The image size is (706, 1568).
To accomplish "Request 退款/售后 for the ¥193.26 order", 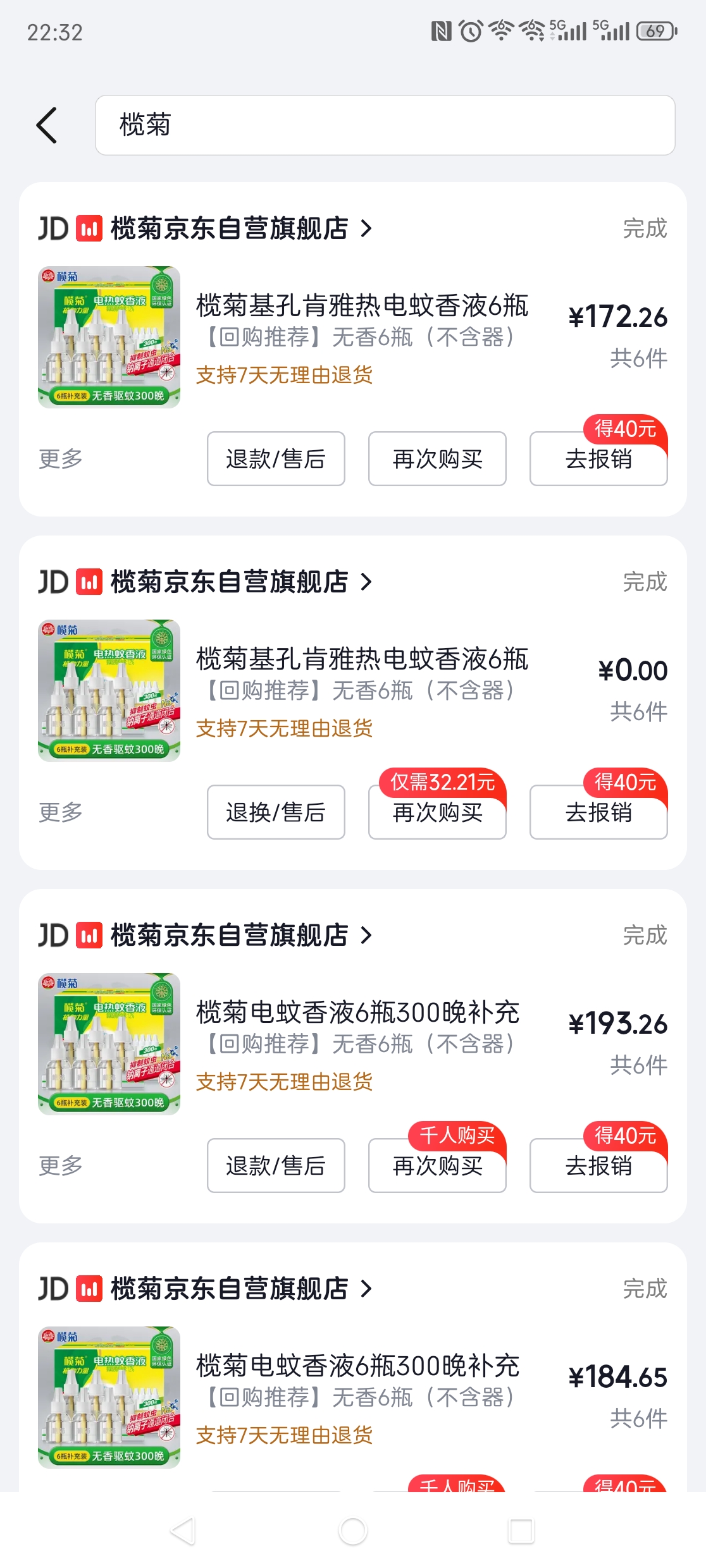I will (x=276, y=1165).
